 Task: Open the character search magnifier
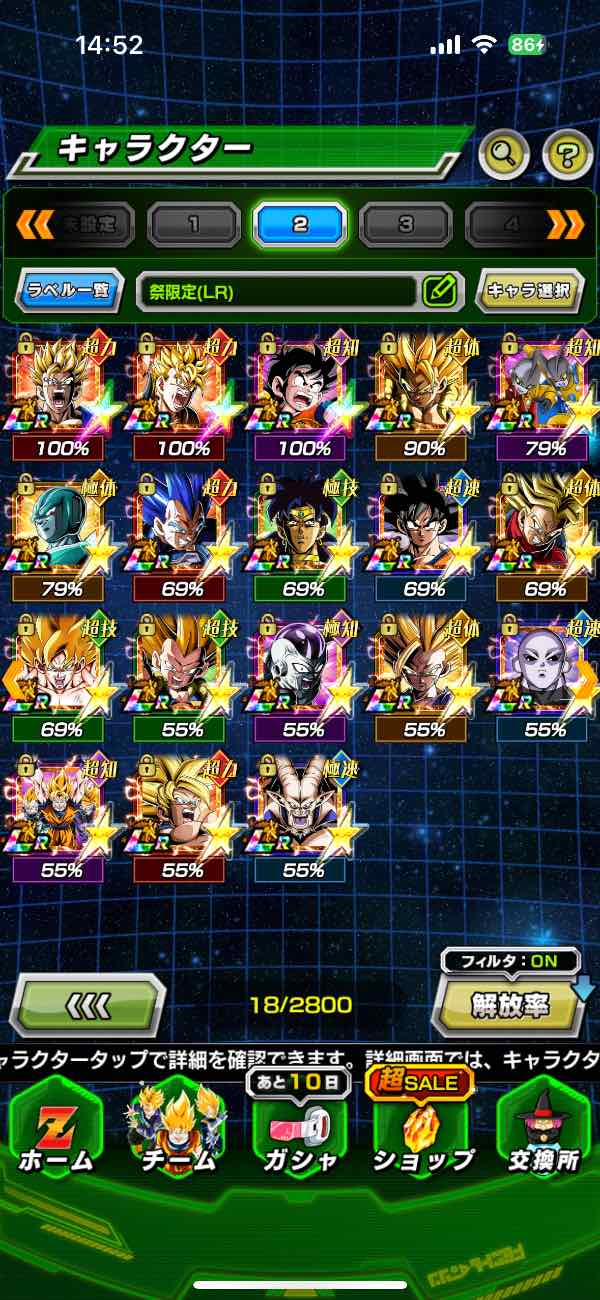(x=505, y=154)
